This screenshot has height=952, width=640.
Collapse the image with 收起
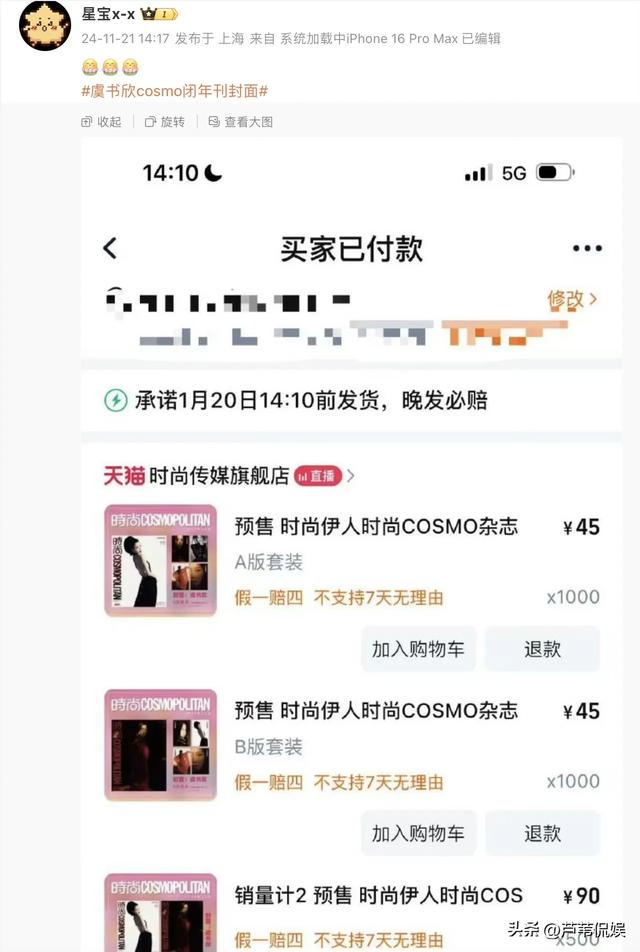pyautogui.click(x=102, y=122)
